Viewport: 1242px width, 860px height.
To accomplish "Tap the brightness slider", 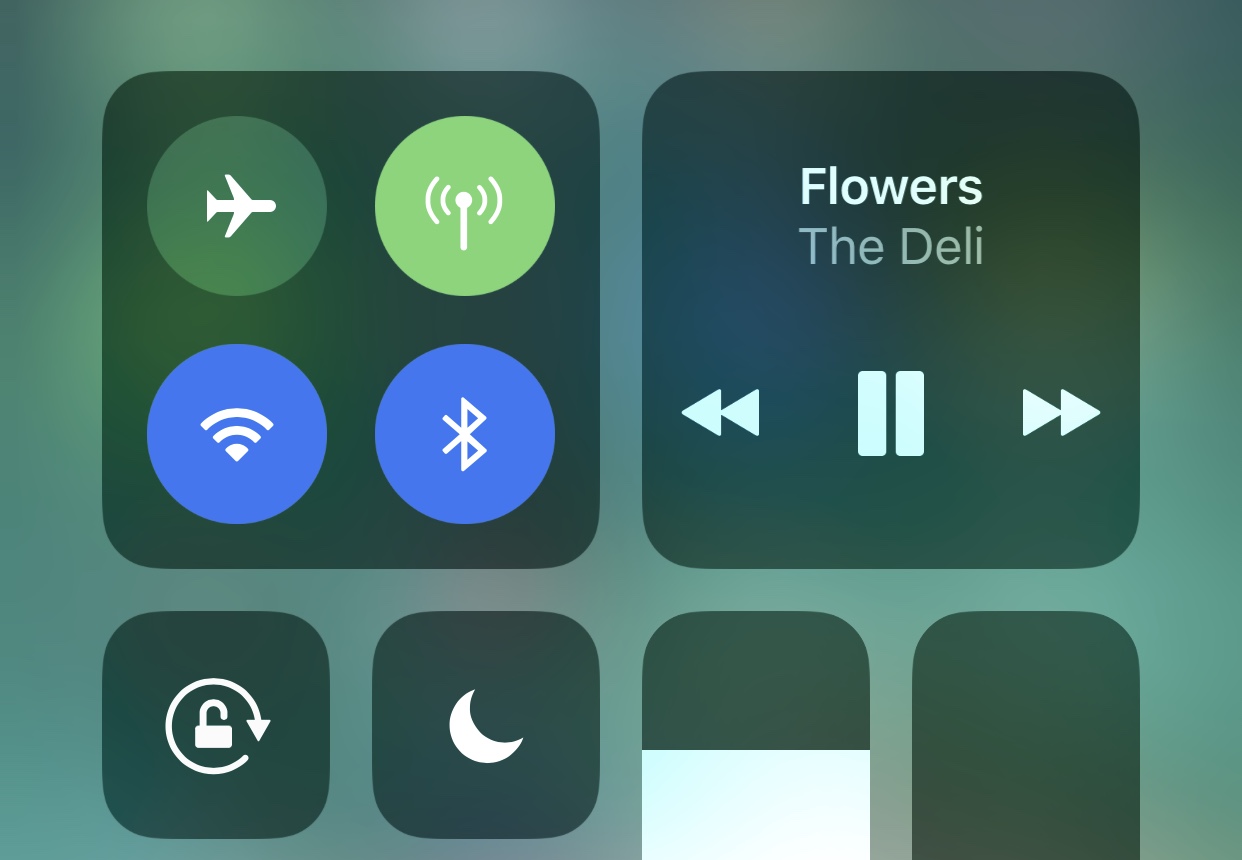I will pyautogui.click(x=756, y=735).
